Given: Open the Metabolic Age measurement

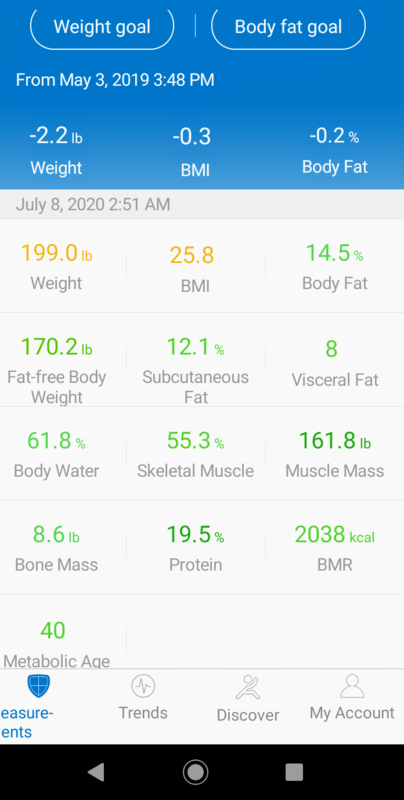Looking at the screenshot, I should pos(57,642).
